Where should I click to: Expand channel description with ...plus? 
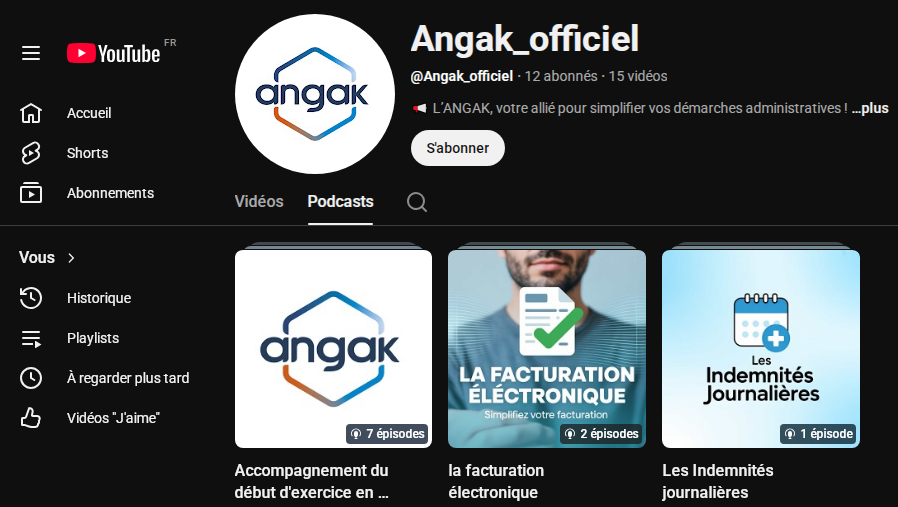tap(870, 108)
